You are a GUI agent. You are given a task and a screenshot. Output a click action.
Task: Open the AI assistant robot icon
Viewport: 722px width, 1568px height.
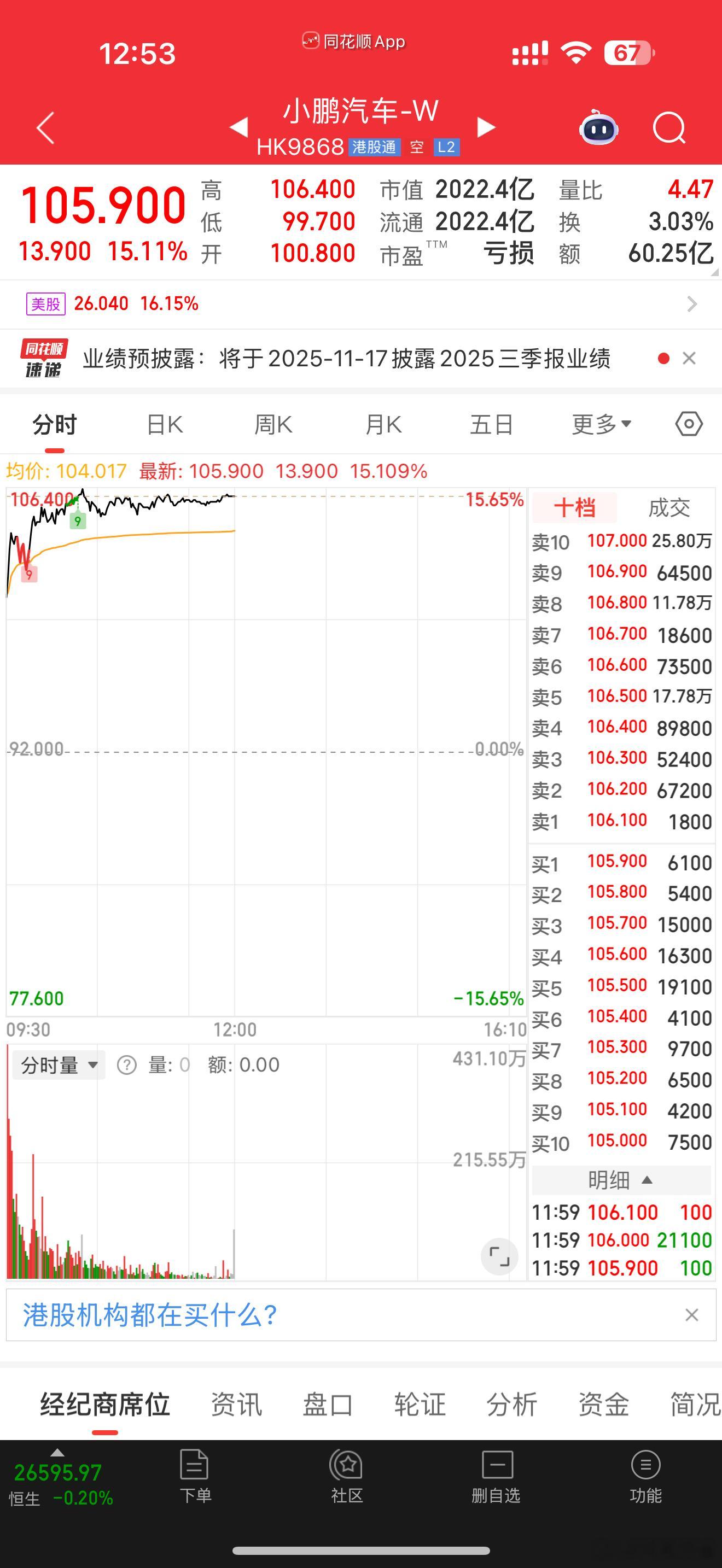(x=599, y=127)
